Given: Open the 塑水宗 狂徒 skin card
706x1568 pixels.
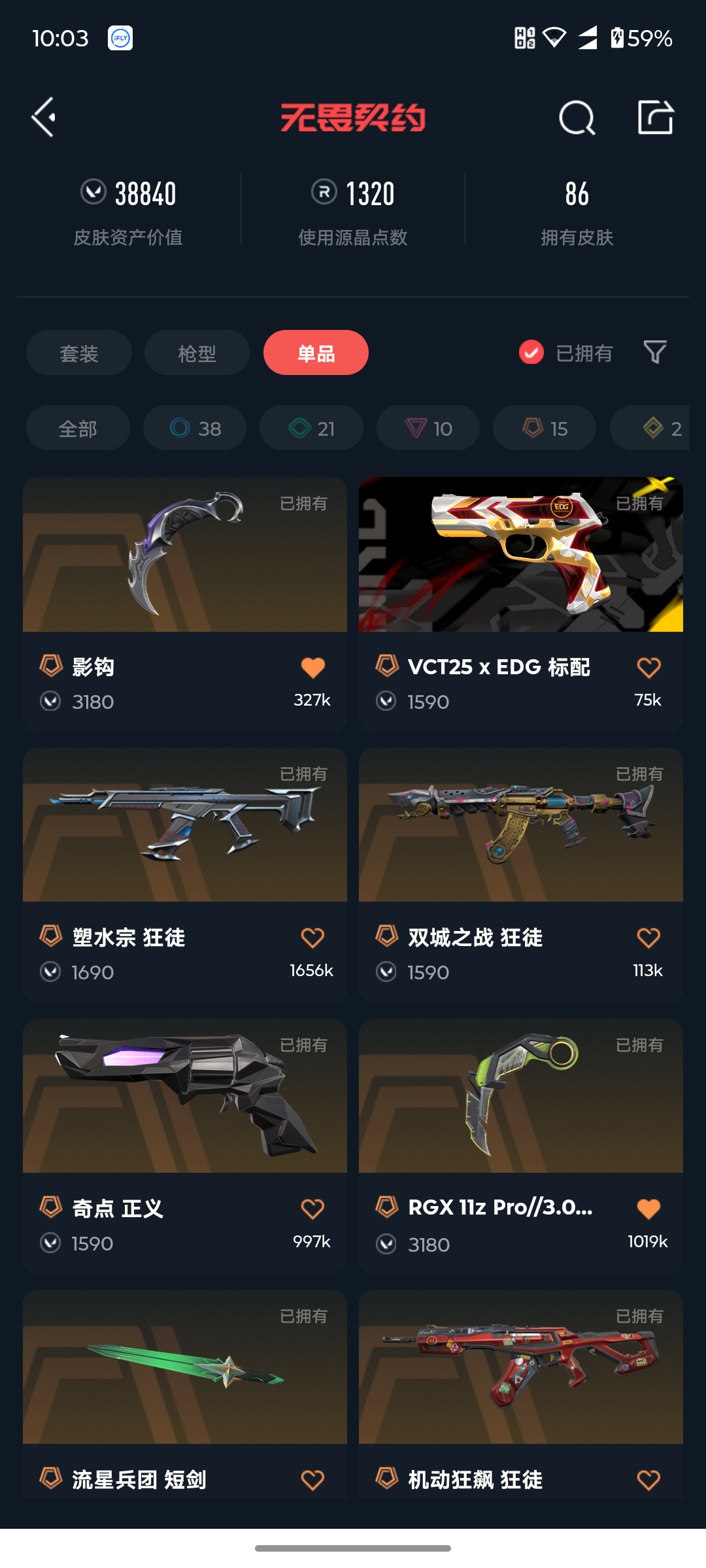Looking at the screenshot, I should coord(185,826).
